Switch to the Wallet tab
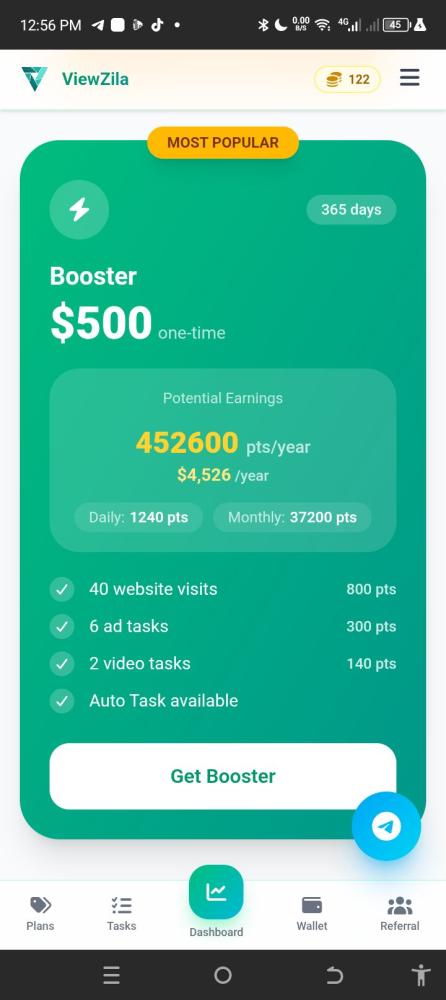Image resolution: width=446 pixels, height=1000 pixels. (311, 914)
